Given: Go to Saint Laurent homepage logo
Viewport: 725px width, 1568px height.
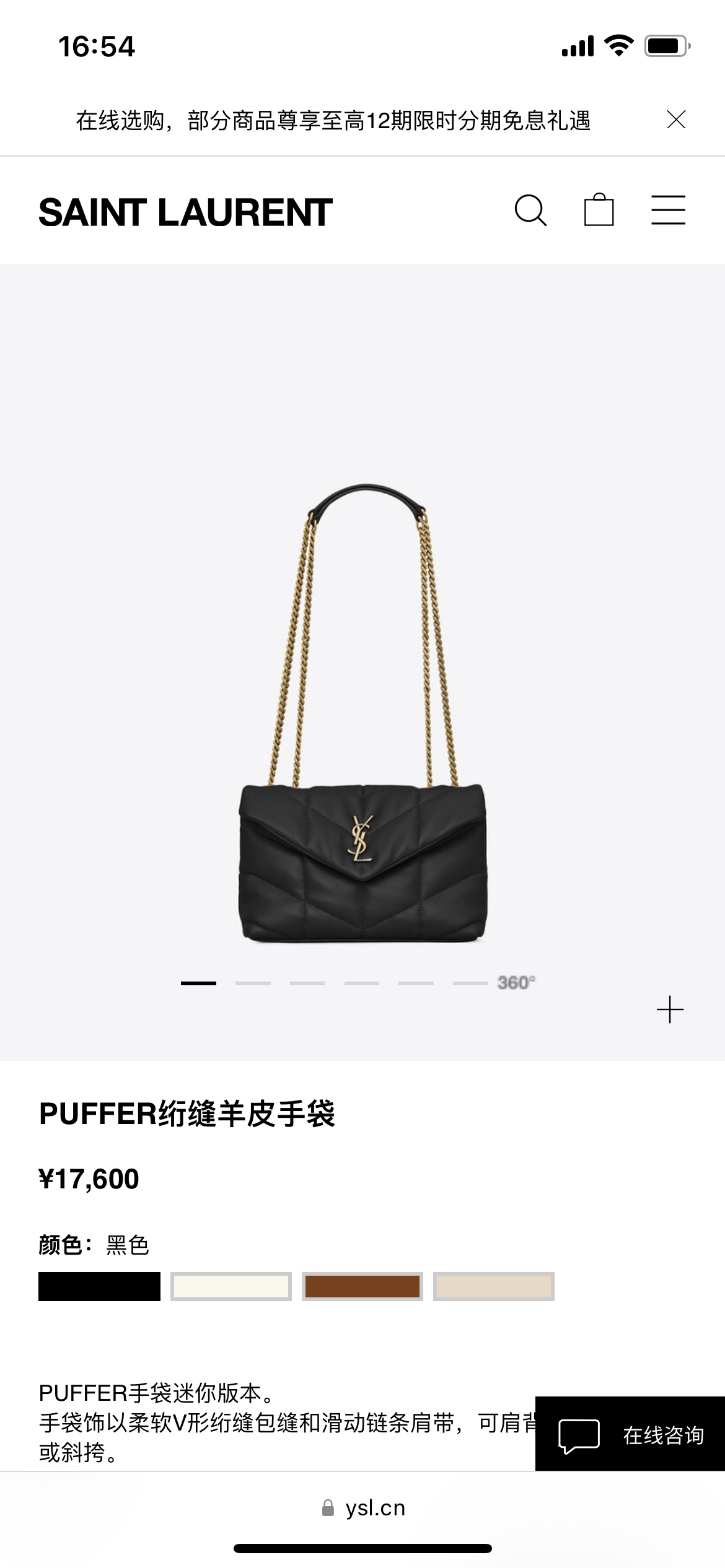Looking at the screenshot, I should [x=185, y=212].
